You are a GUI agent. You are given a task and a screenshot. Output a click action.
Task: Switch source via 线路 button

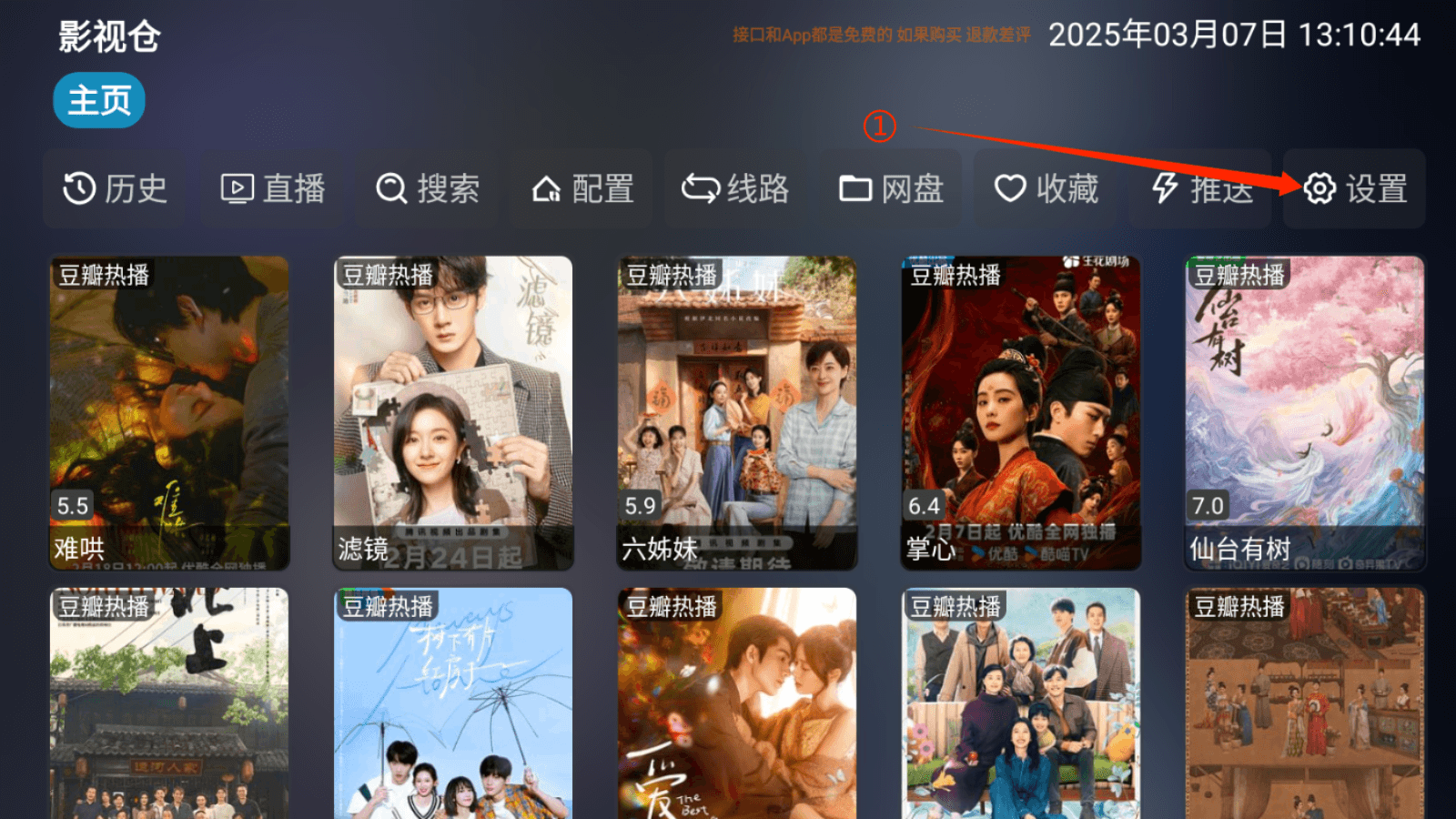pos(735,189)
